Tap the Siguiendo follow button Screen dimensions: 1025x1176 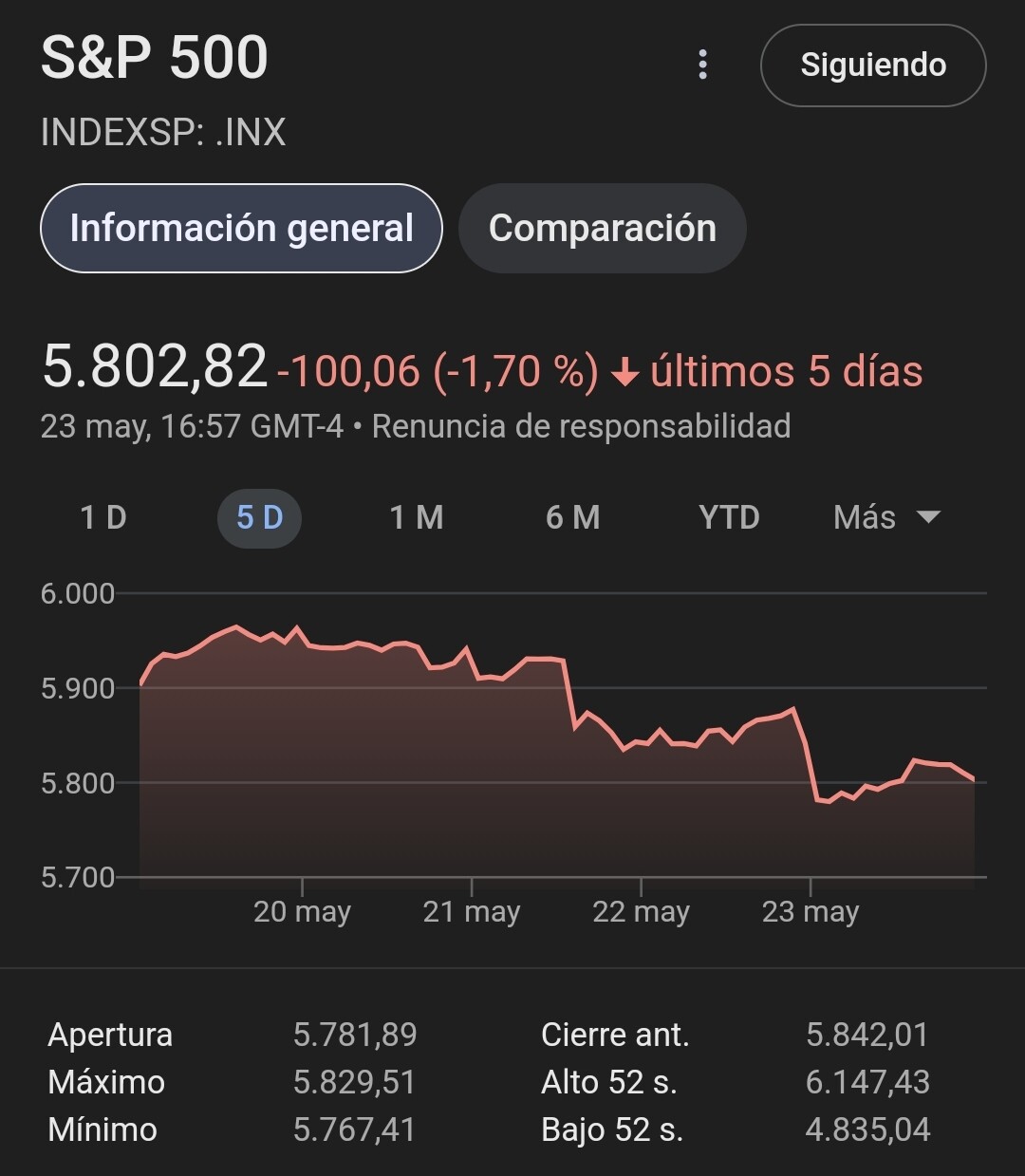873,65
